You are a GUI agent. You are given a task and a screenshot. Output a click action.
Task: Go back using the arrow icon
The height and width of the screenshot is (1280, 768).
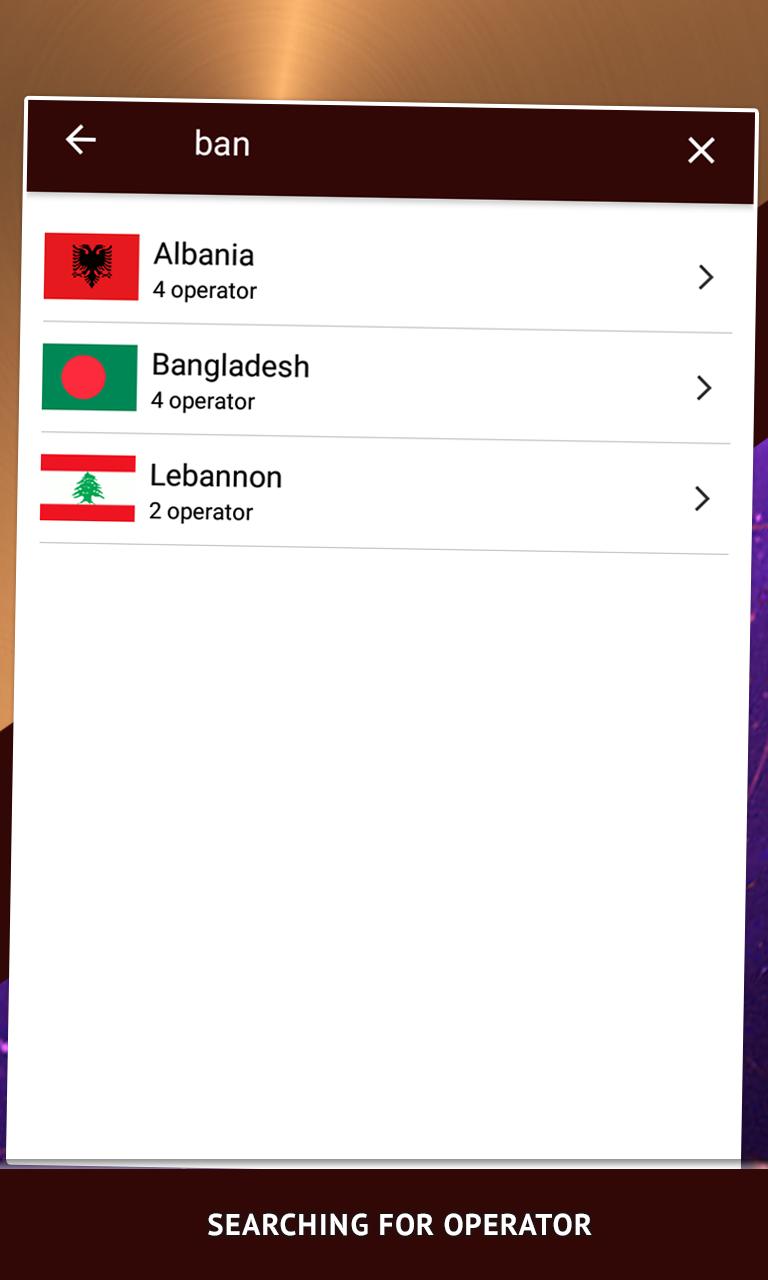coord(81,140)
